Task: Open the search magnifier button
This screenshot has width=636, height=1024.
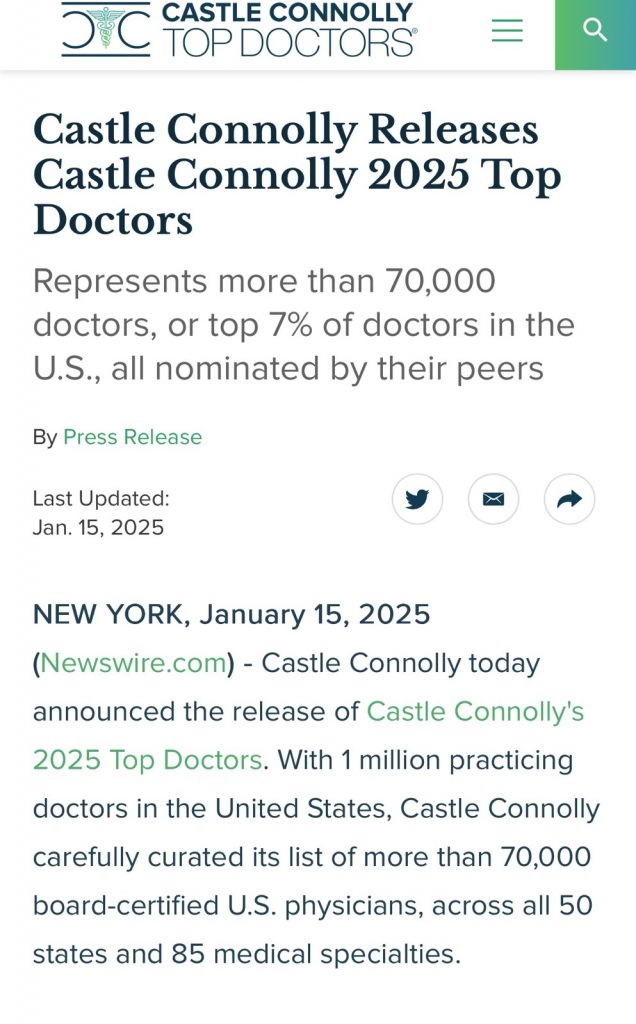Action: (x=595, y=31)
